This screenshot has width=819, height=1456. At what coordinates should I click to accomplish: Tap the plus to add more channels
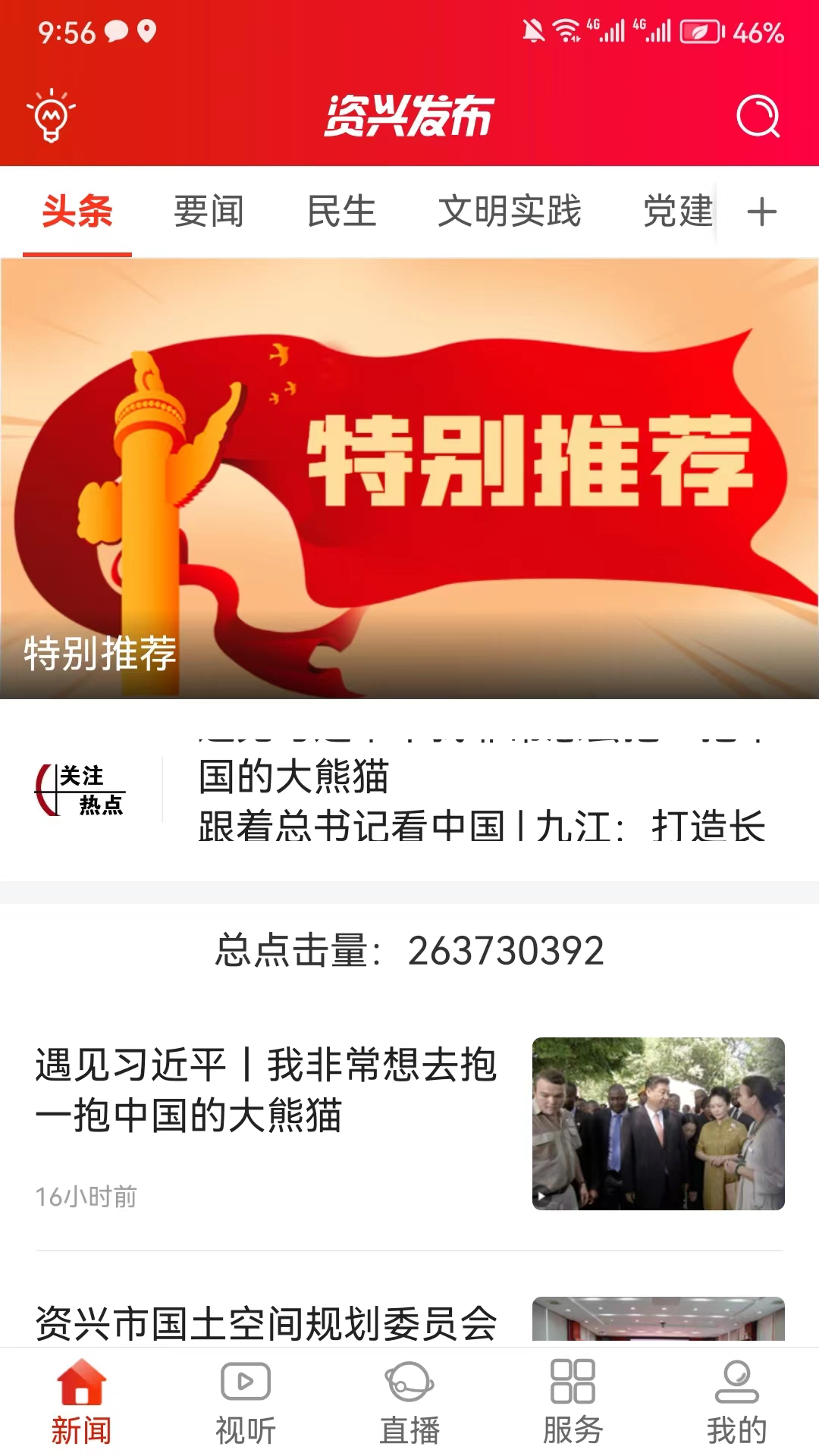(x=762, y=213)
